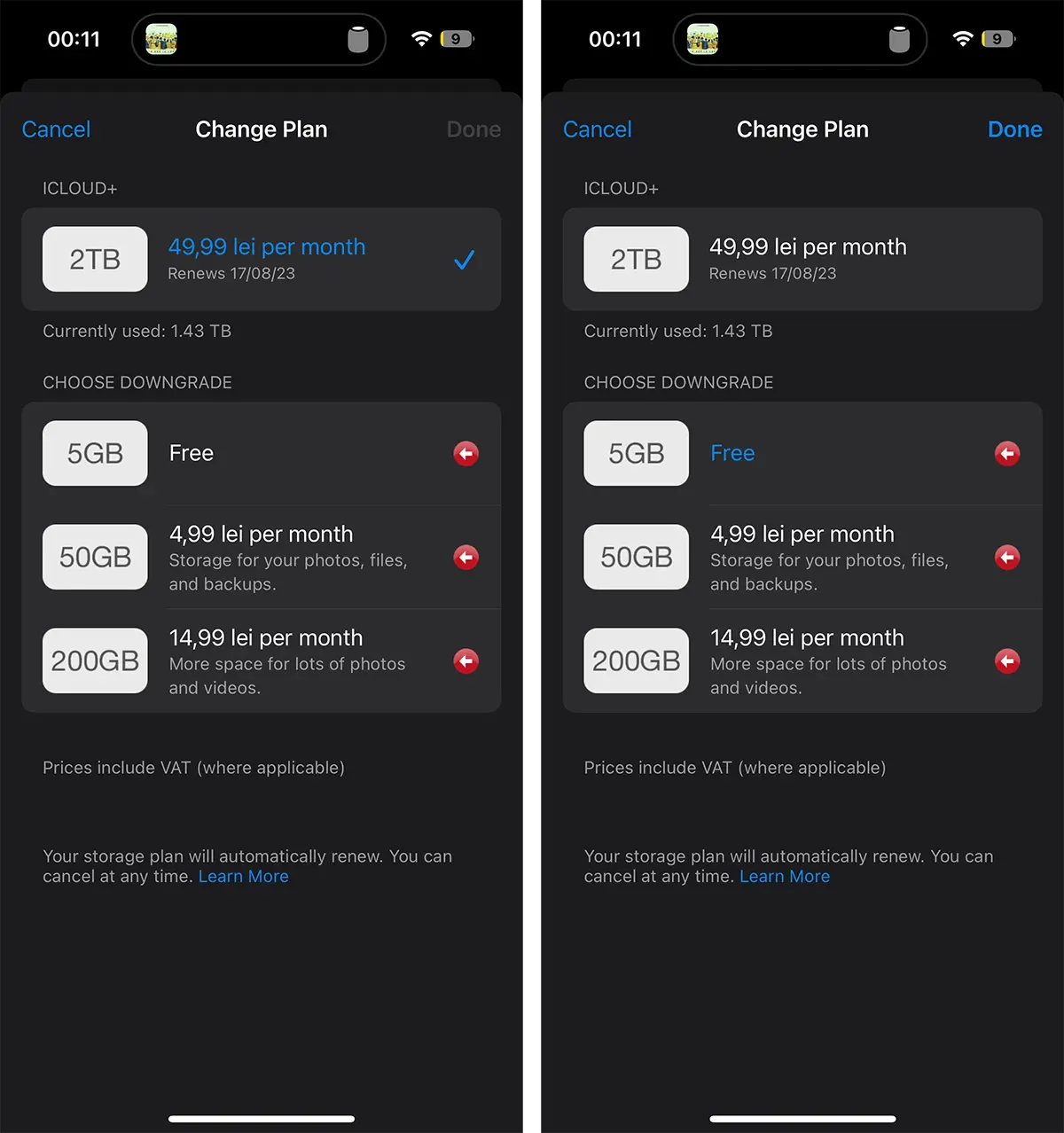The height and width of the screenshot is (1133, 1064).
Task: Select the checkmarked 2TB 49,99 lei plan
Action: pos(261,259)
